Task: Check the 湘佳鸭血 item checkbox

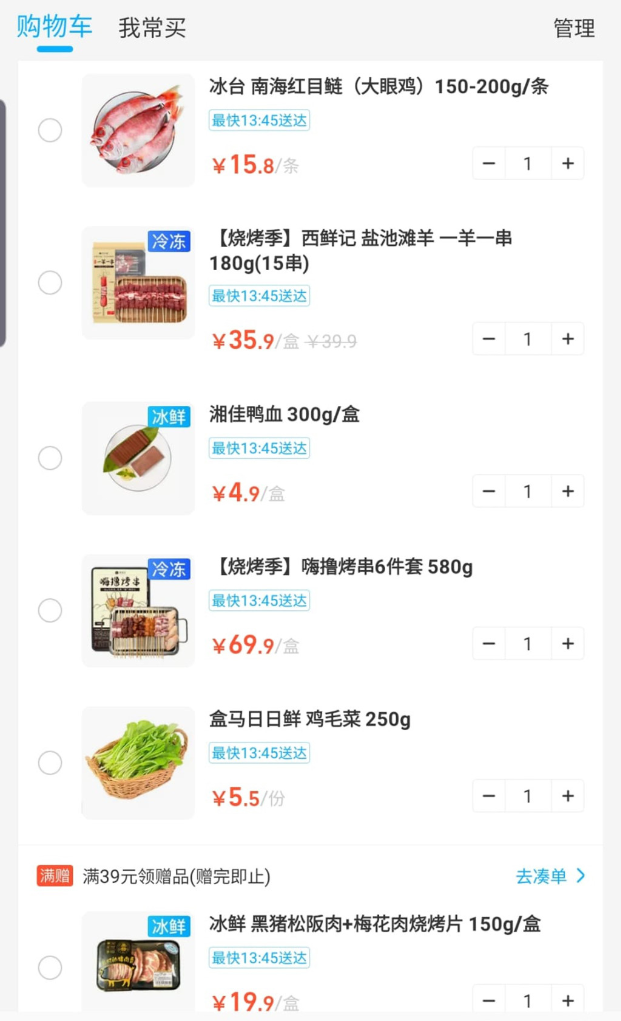Action: click(x=50, y=458)
